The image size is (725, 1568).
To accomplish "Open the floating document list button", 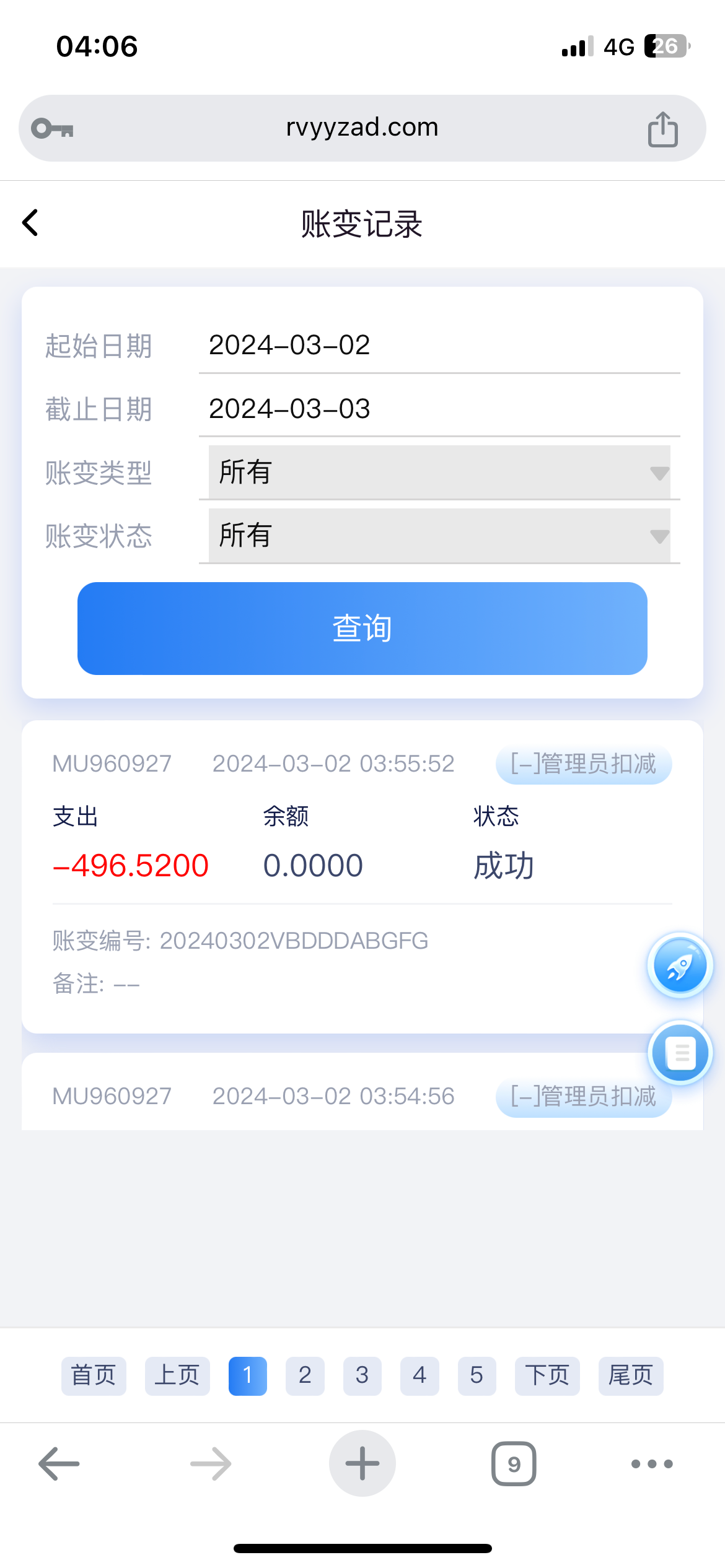I will [x=680, y=1053].
